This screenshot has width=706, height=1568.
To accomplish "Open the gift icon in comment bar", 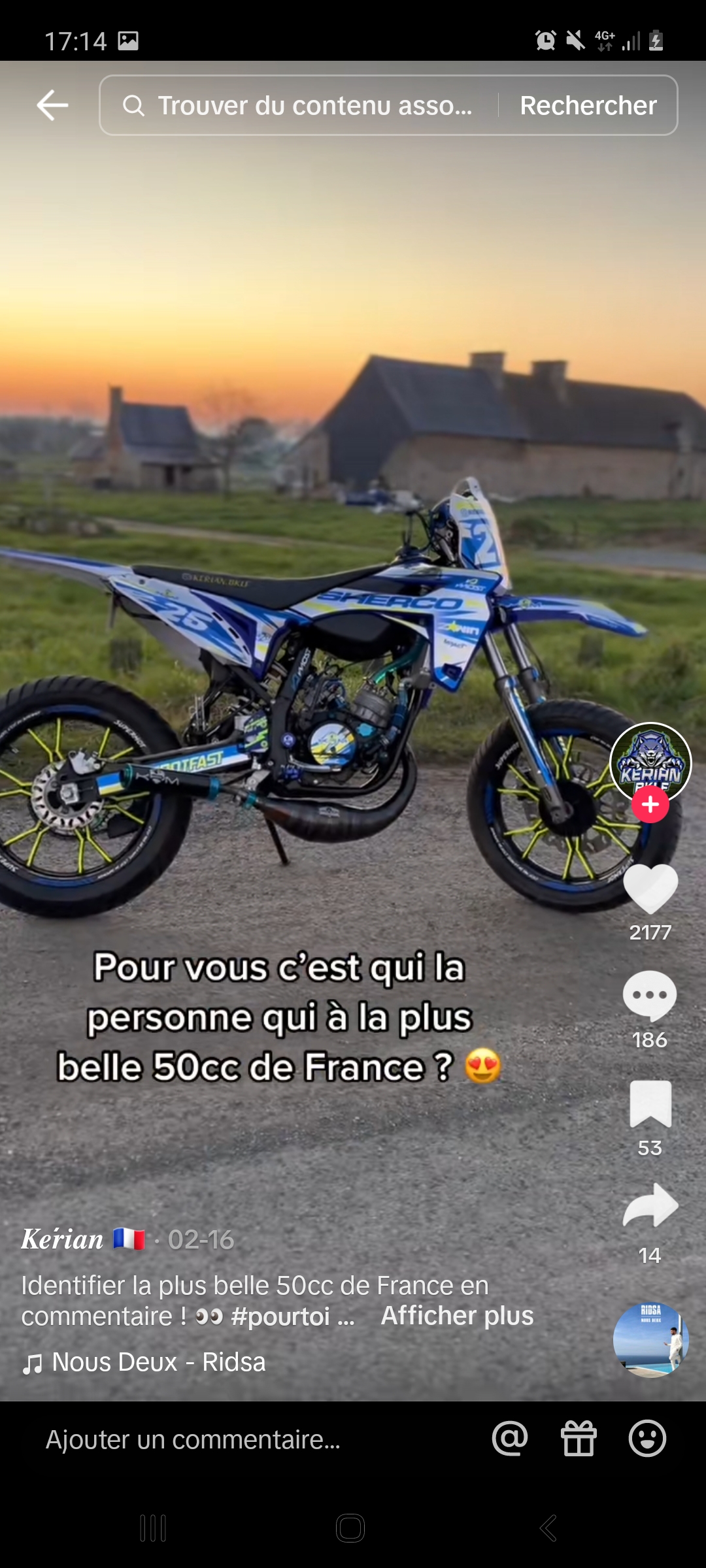I will point(579,1439).
